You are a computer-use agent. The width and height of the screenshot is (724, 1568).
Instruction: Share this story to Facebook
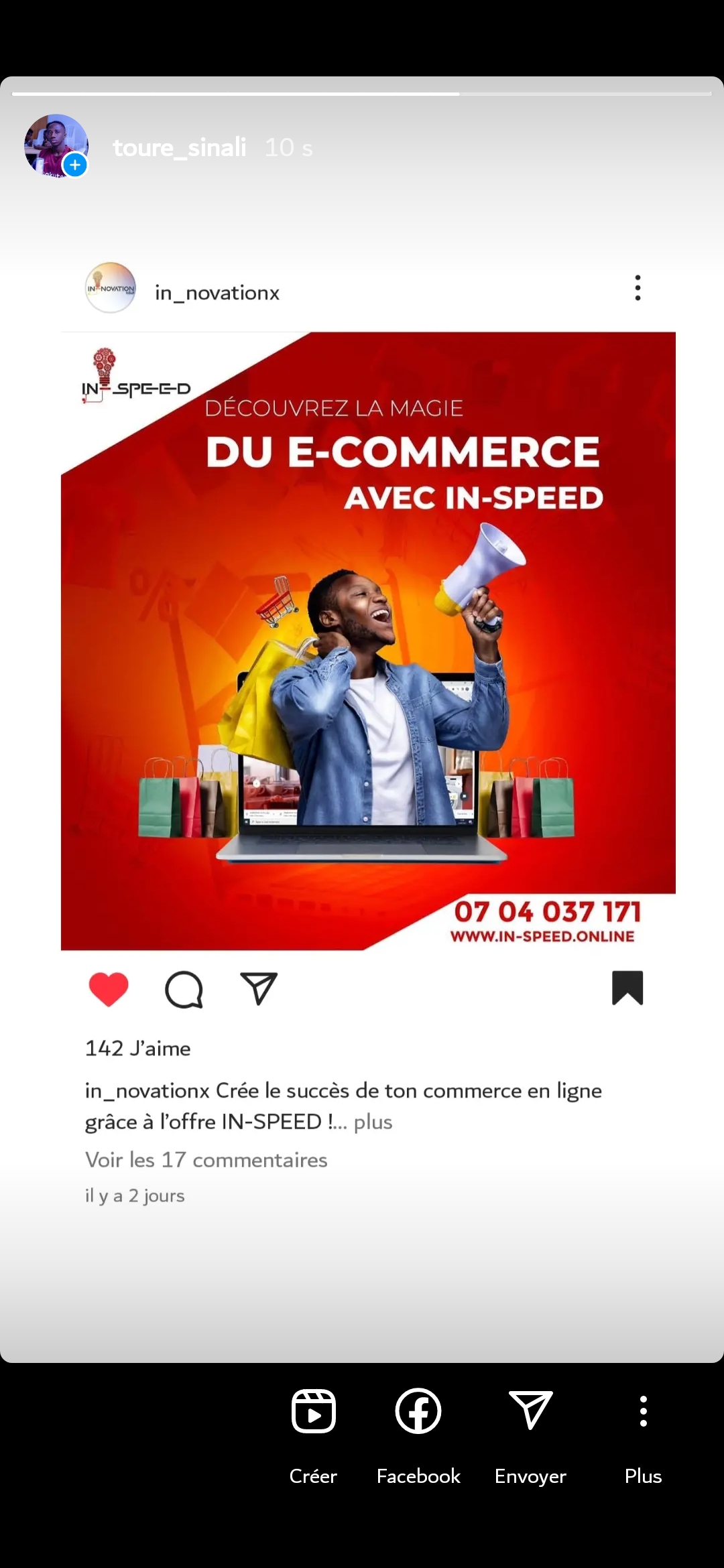(x=418, y=1435)
